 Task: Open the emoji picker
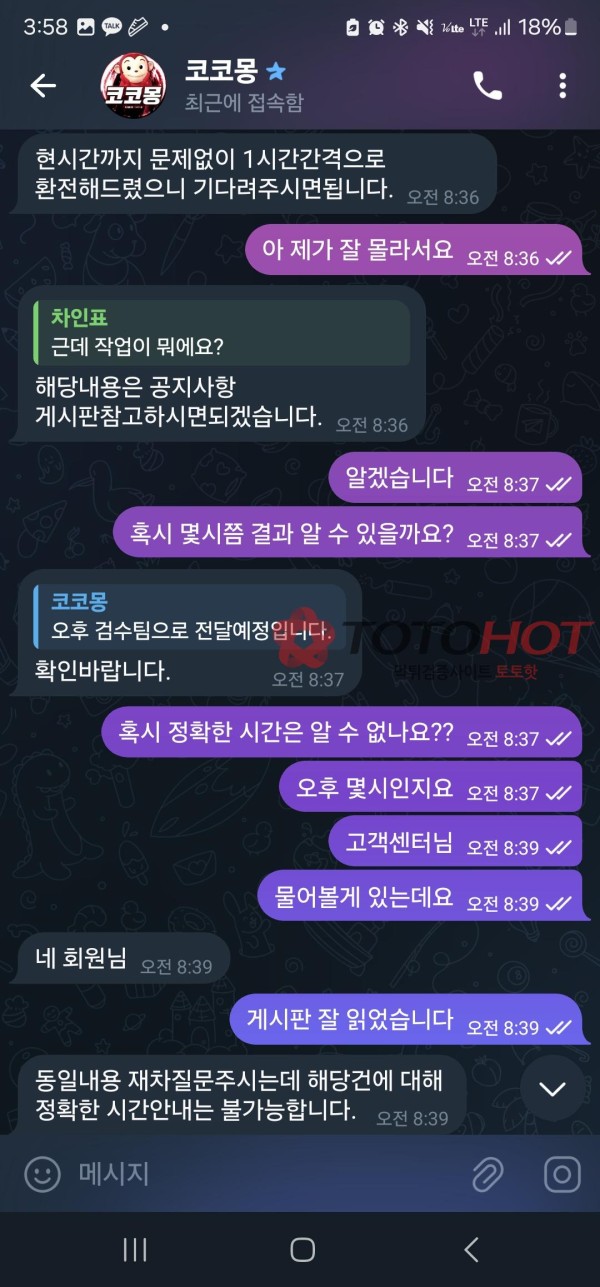coord(42,1175)
